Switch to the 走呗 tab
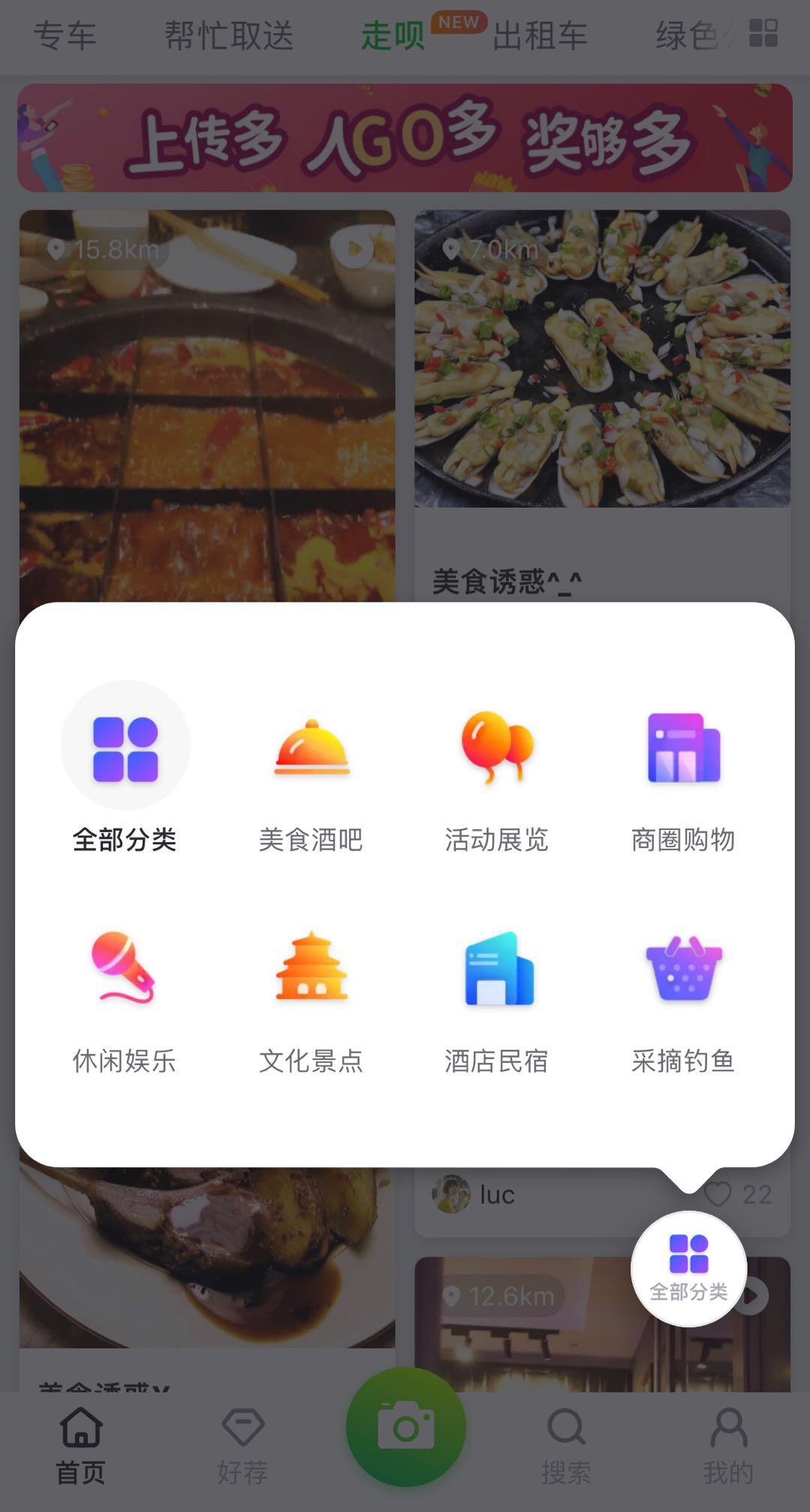Screen dimensions: 810x1512 pyautogui.click(x=391, y=35)
